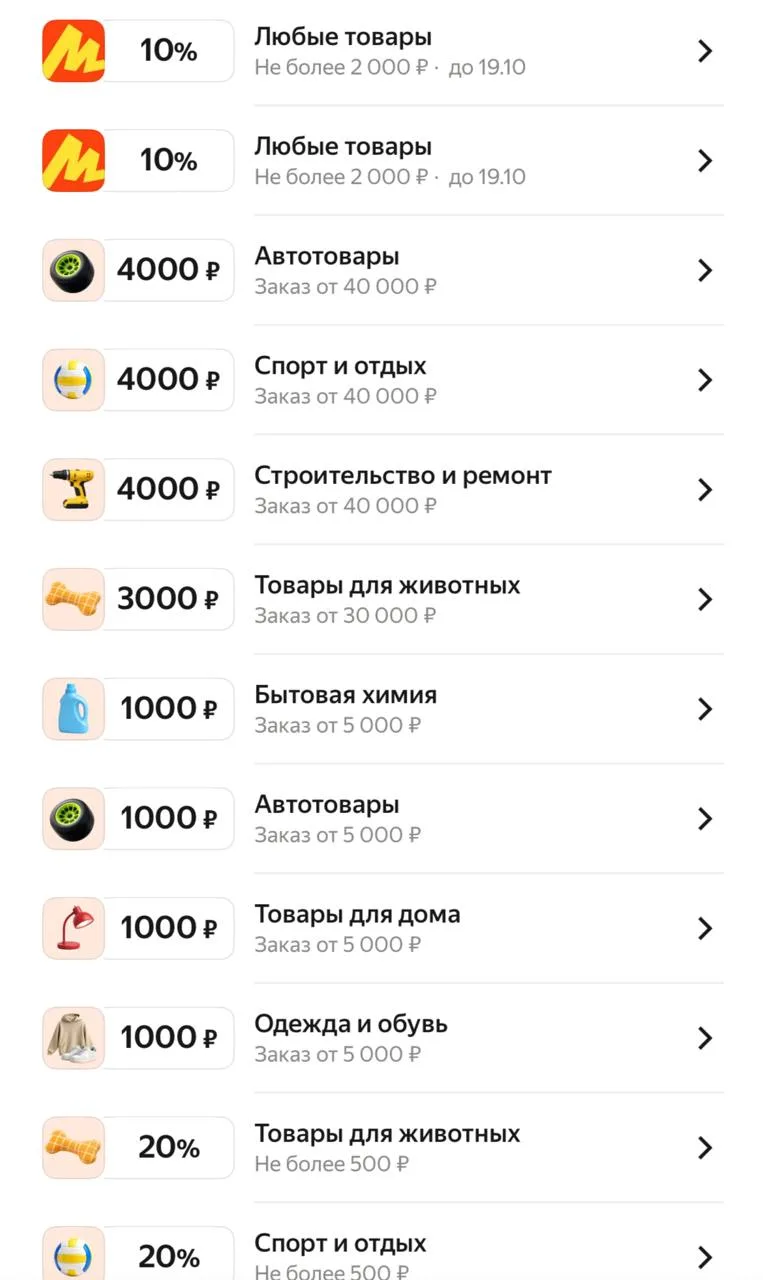
Task: Open the 1000 ₽ Автотовары coupon
Action: (382, 819)
